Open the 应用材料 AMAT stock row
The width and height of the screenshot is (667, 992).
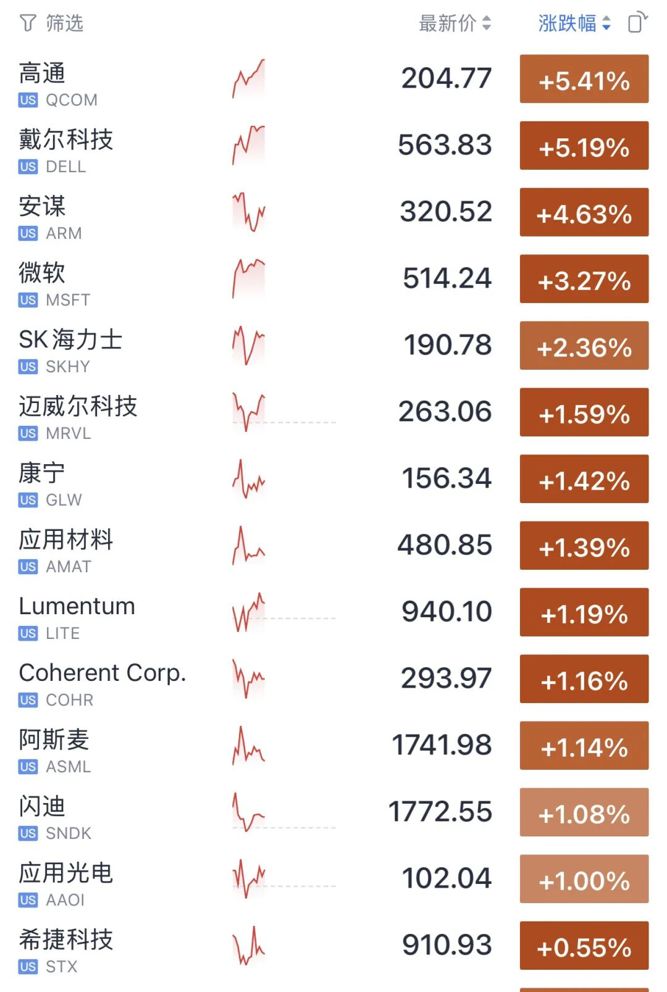point(334,547)
